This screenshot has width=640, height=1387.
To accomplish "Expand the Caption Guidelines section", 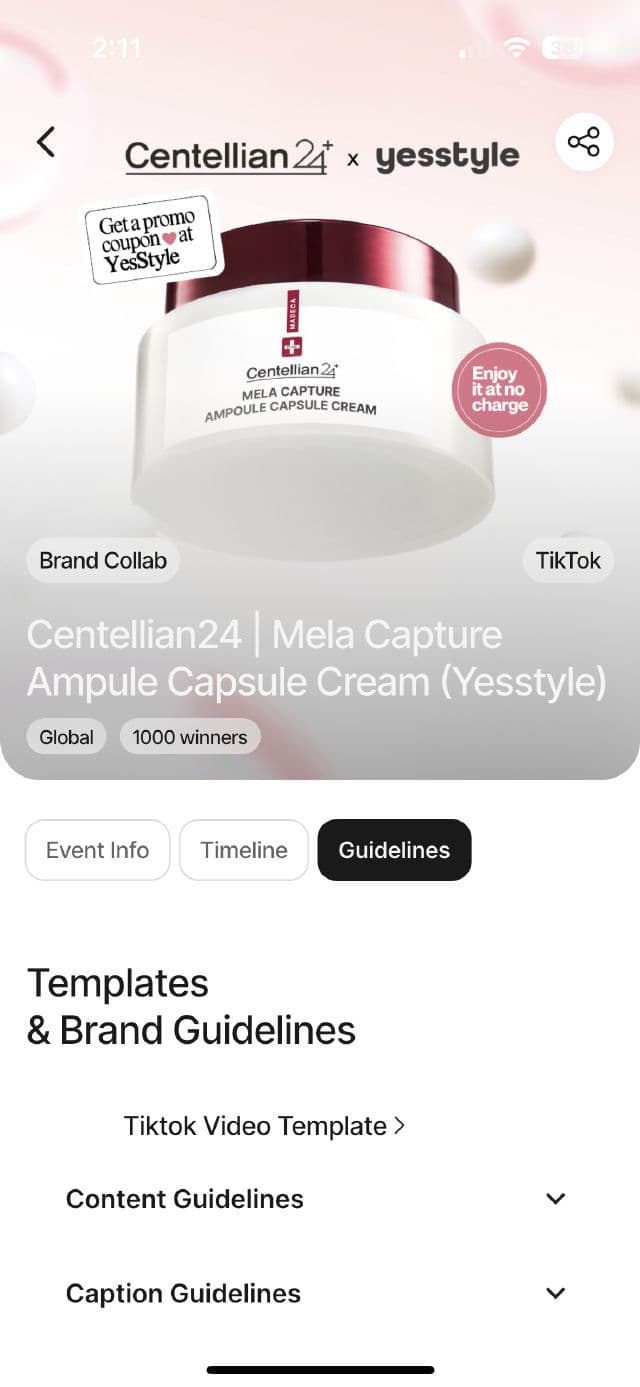I will point(555,1293).
